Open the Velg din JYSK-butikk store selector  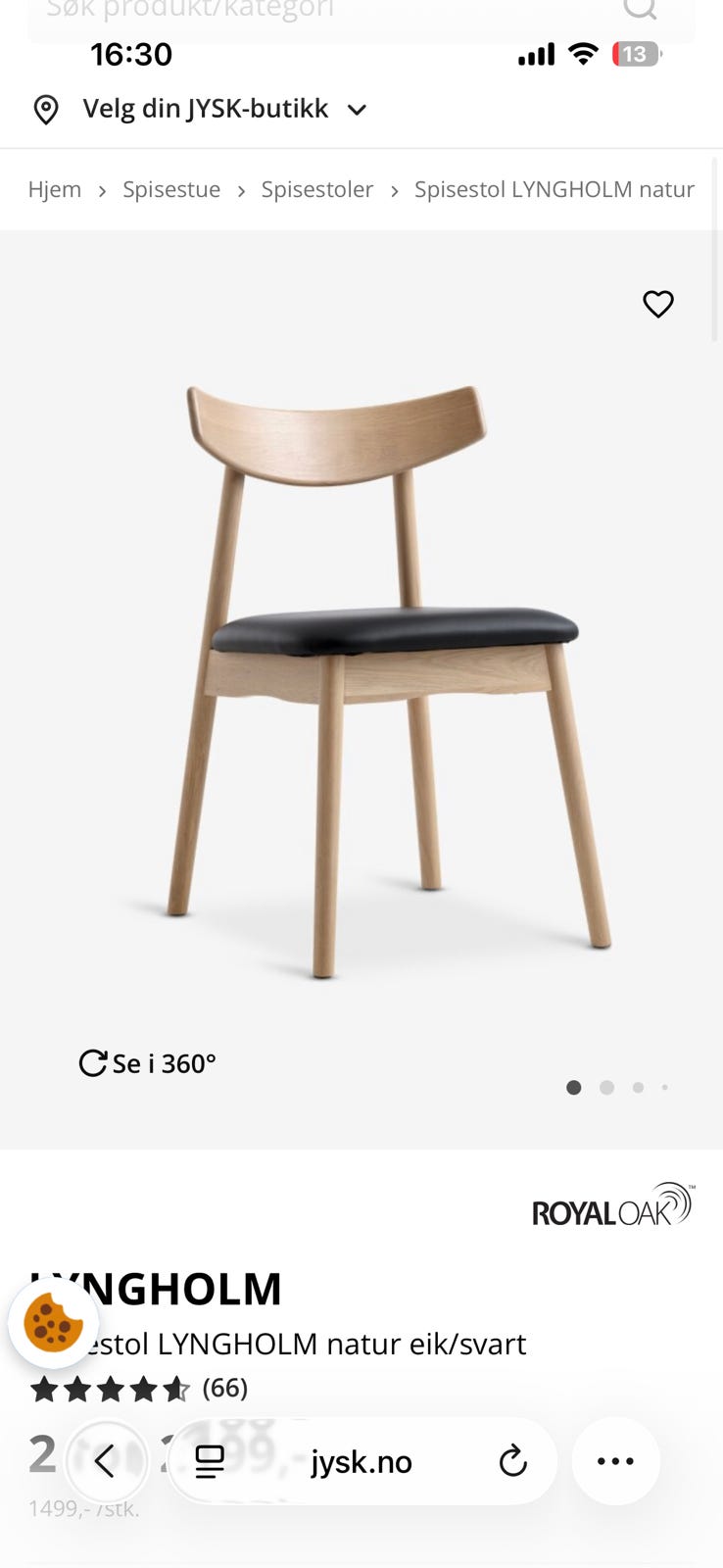(201, 109)
